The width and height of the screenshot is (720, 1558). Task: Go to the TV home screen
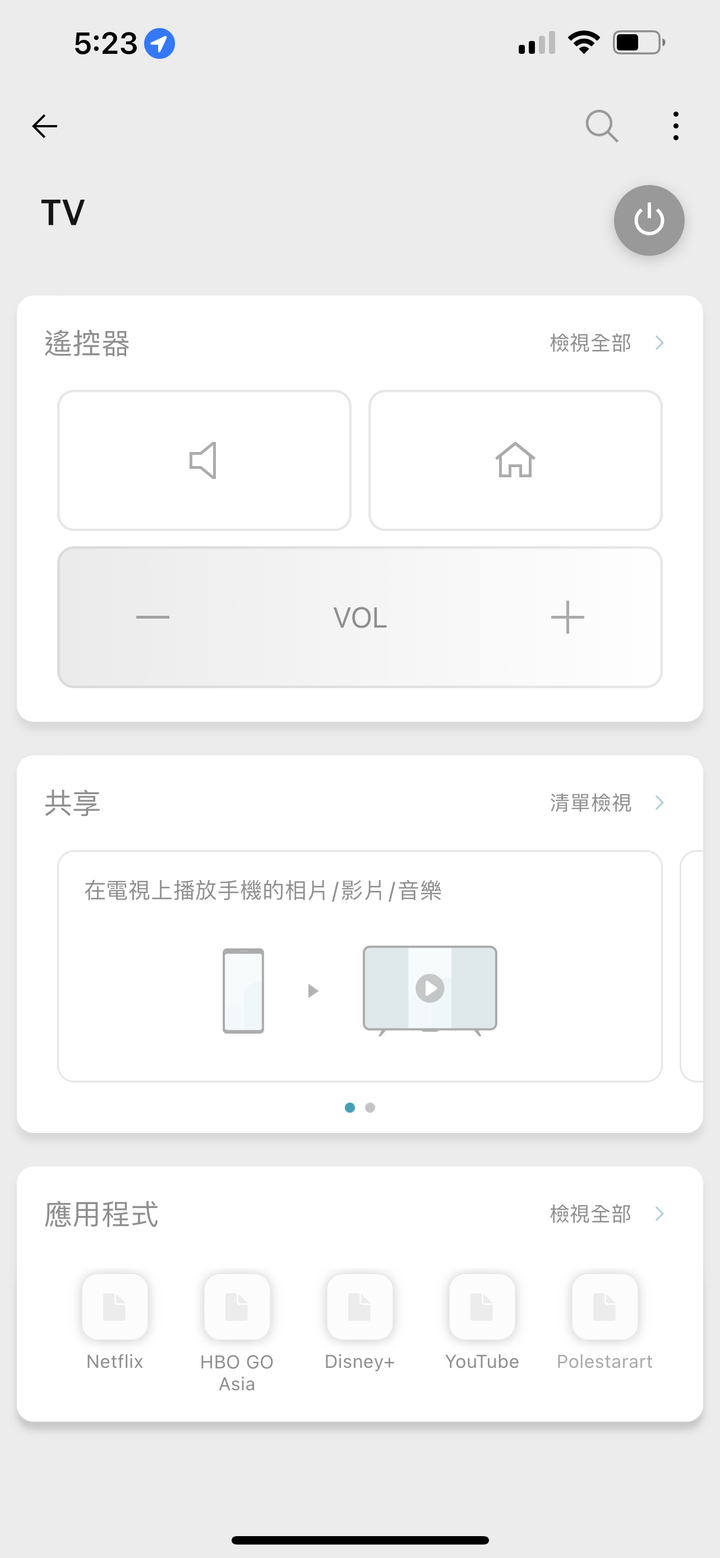point(515,460)
